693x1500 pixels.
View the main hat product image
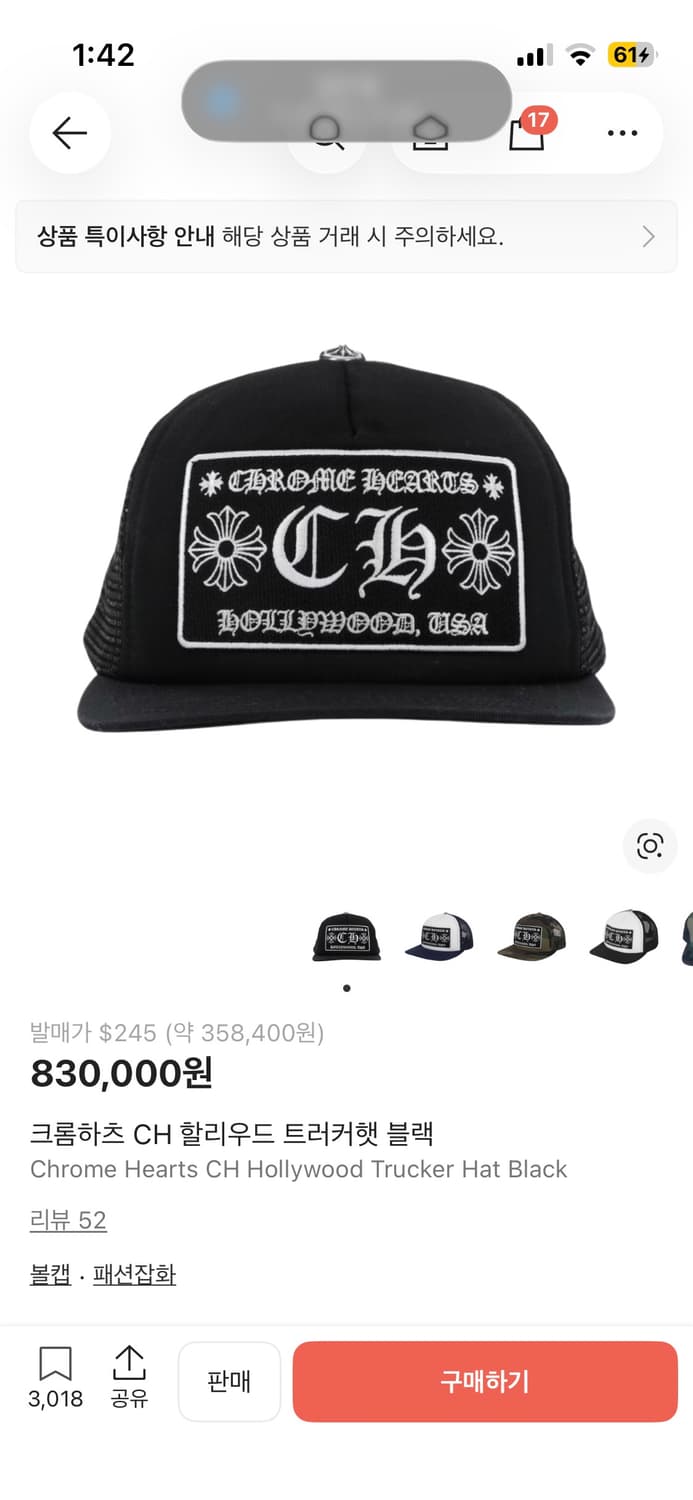click(346, 540)
